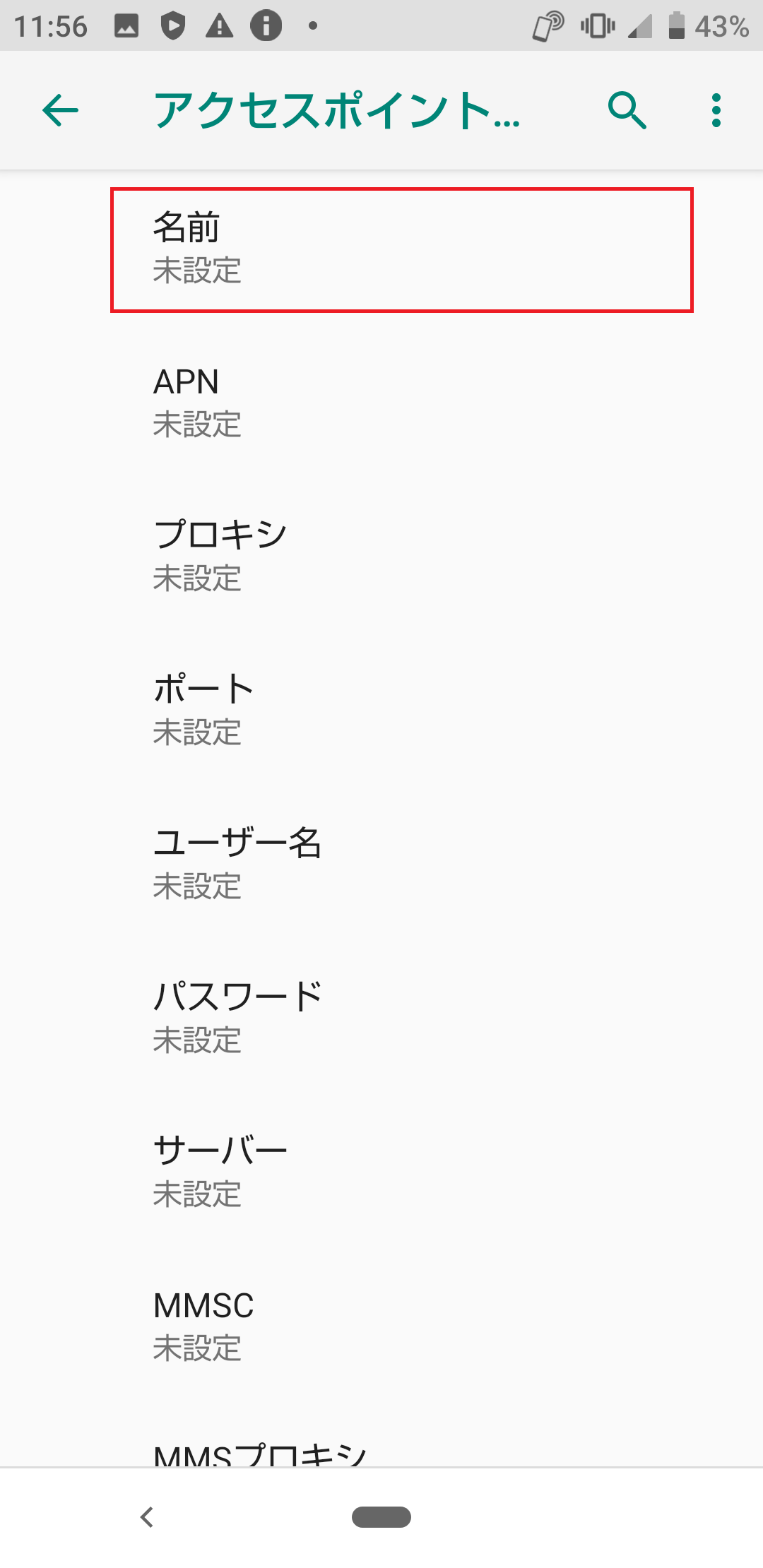Screen dimensions: 763x1568
Task: Select the サーバー setting
Action: click(x=381, y=1169)
